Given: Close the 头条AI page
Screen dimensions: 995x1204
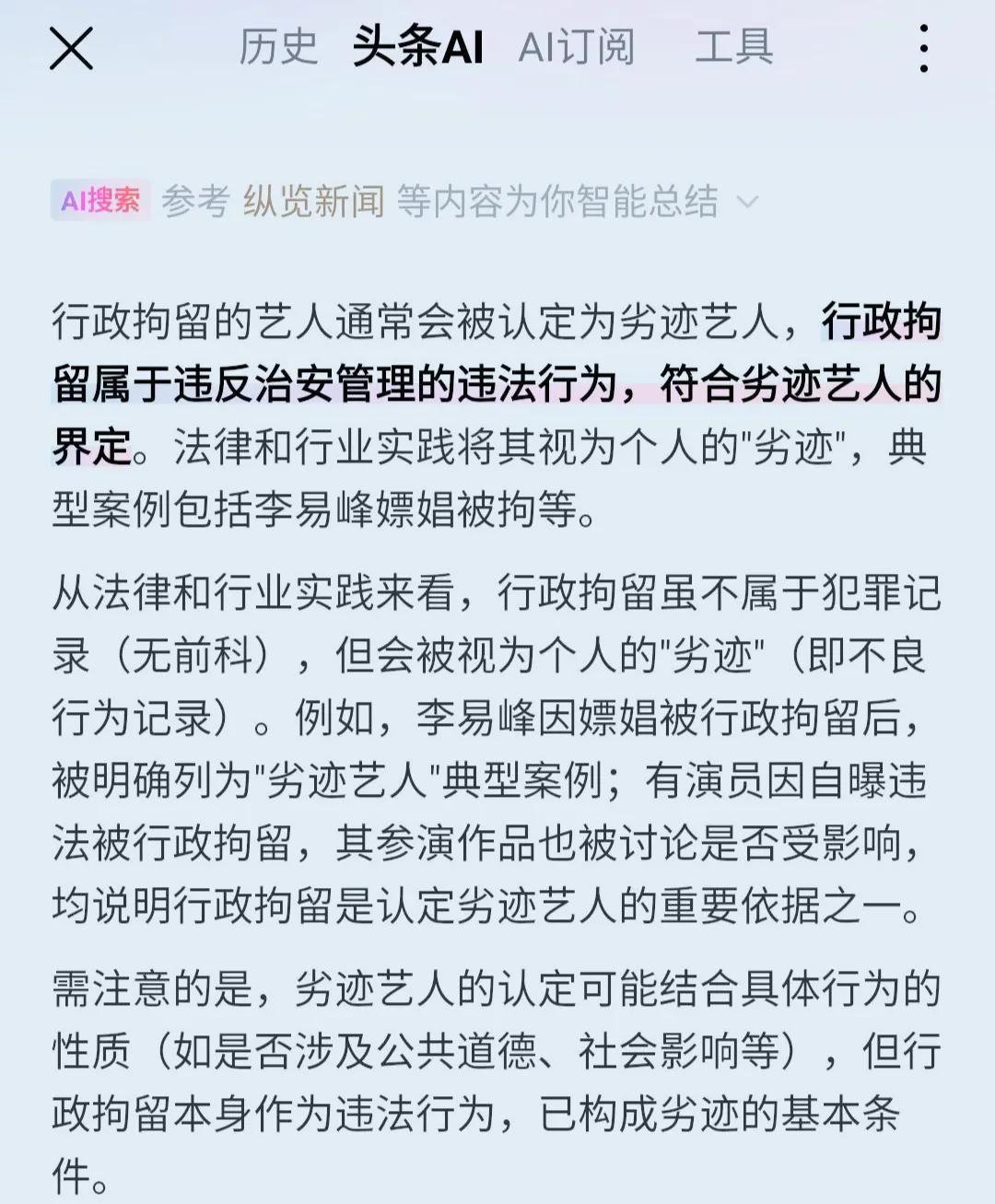Looking at the screenshot, I should tap(71, 49).
